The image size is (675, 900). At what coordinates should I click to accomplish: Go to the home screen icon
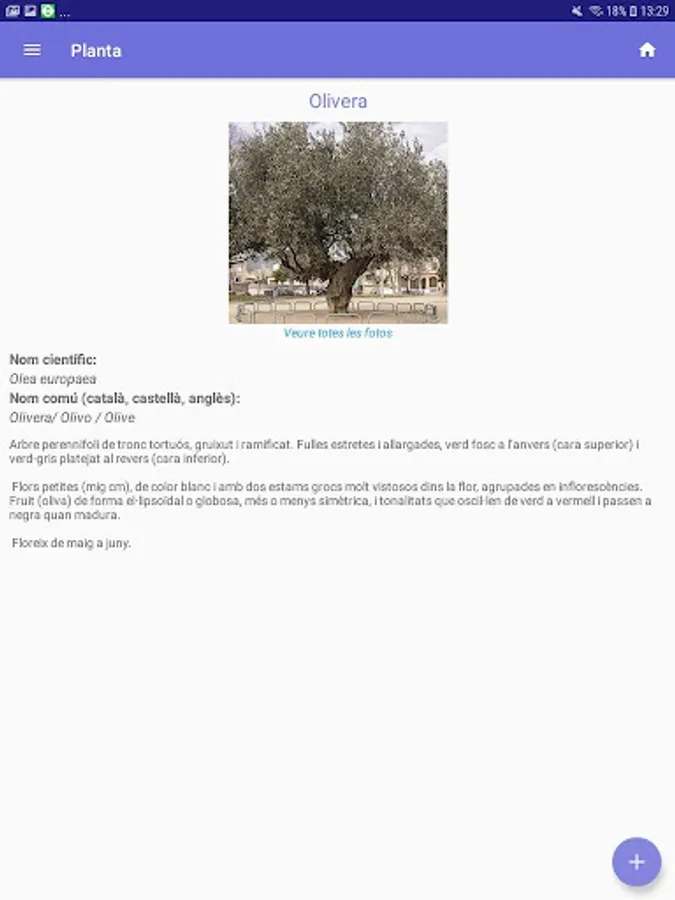647,50
